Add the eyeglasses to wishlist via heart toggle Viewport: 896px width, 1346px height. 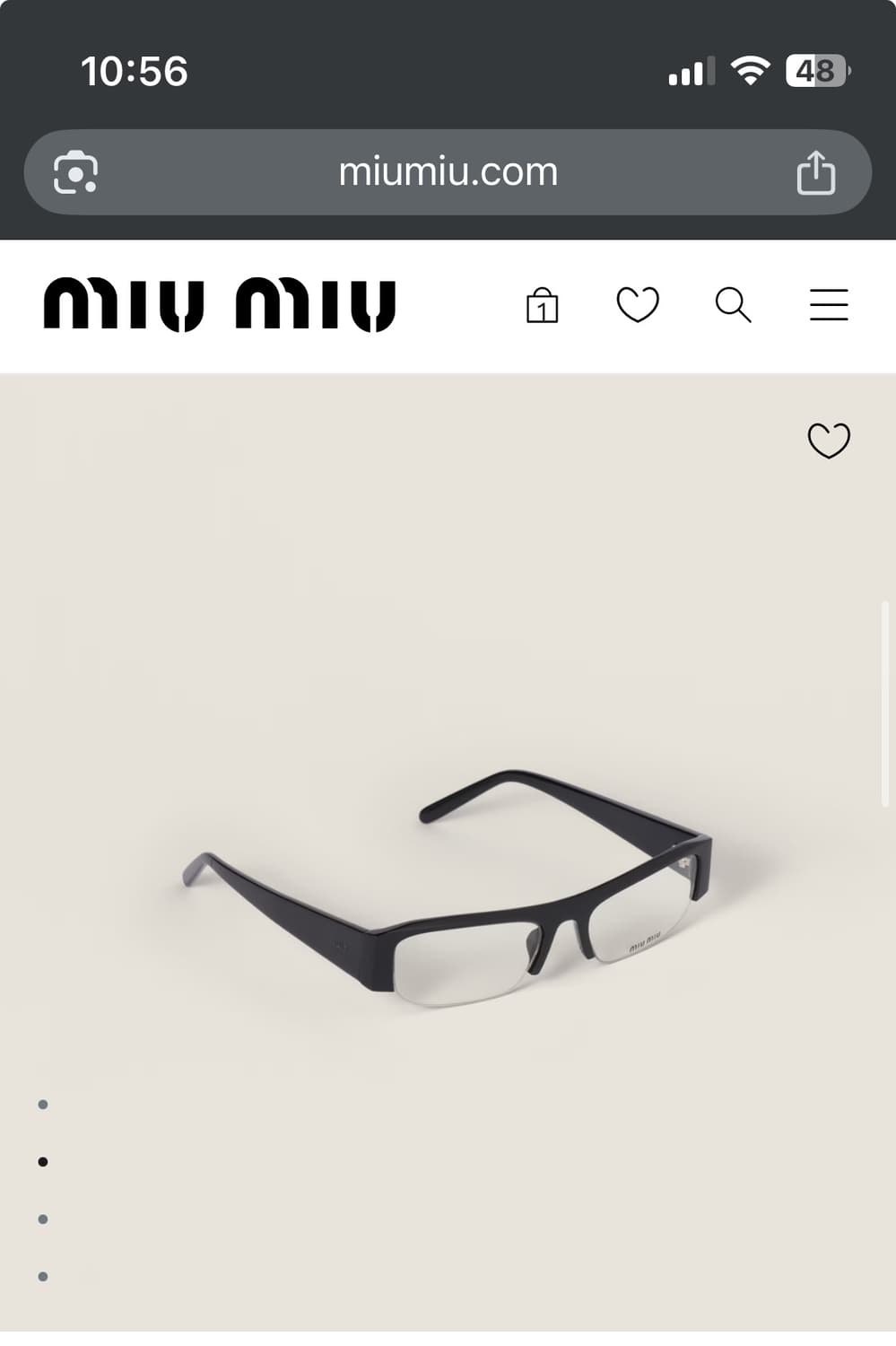point(828,440)
